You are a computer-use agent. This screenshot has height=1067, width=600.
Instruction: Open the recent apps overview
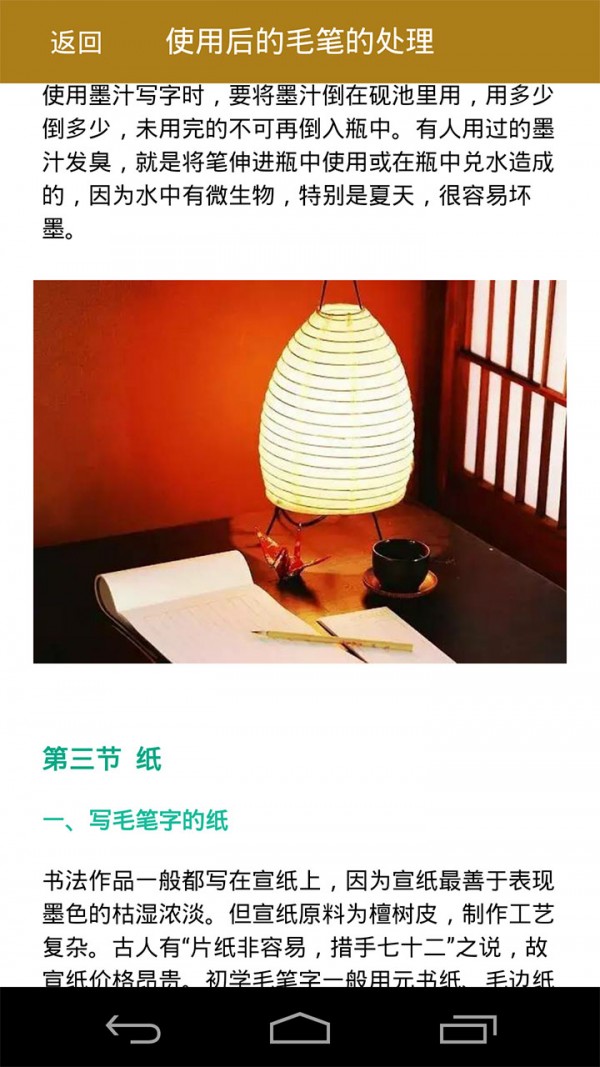click(467, 1028)
